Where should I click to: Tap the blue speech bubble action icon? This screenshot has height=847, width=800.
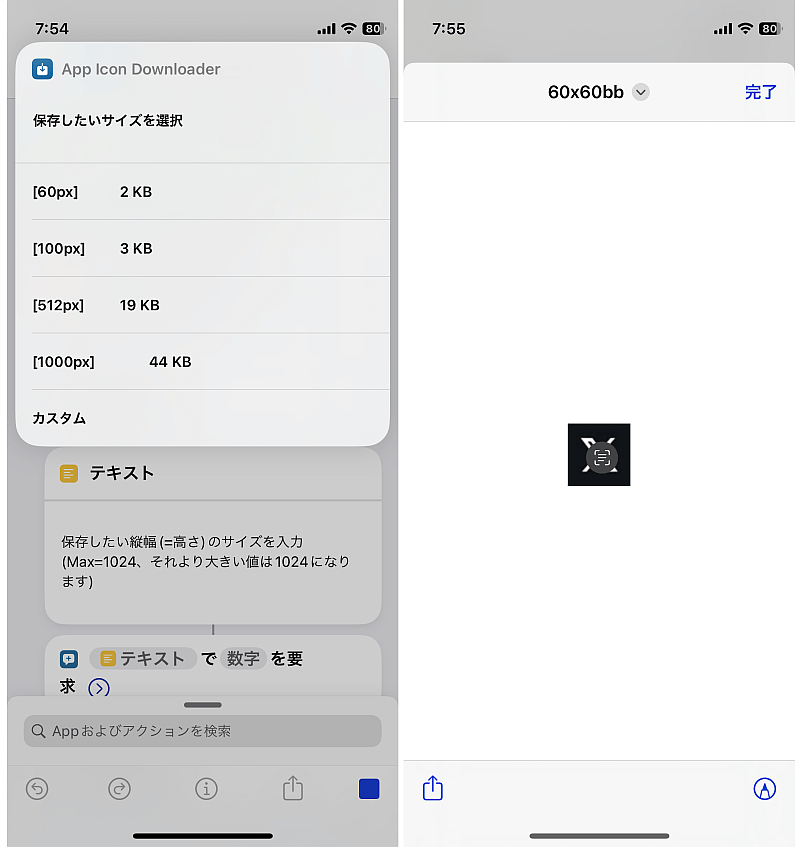tap(67, 658)
